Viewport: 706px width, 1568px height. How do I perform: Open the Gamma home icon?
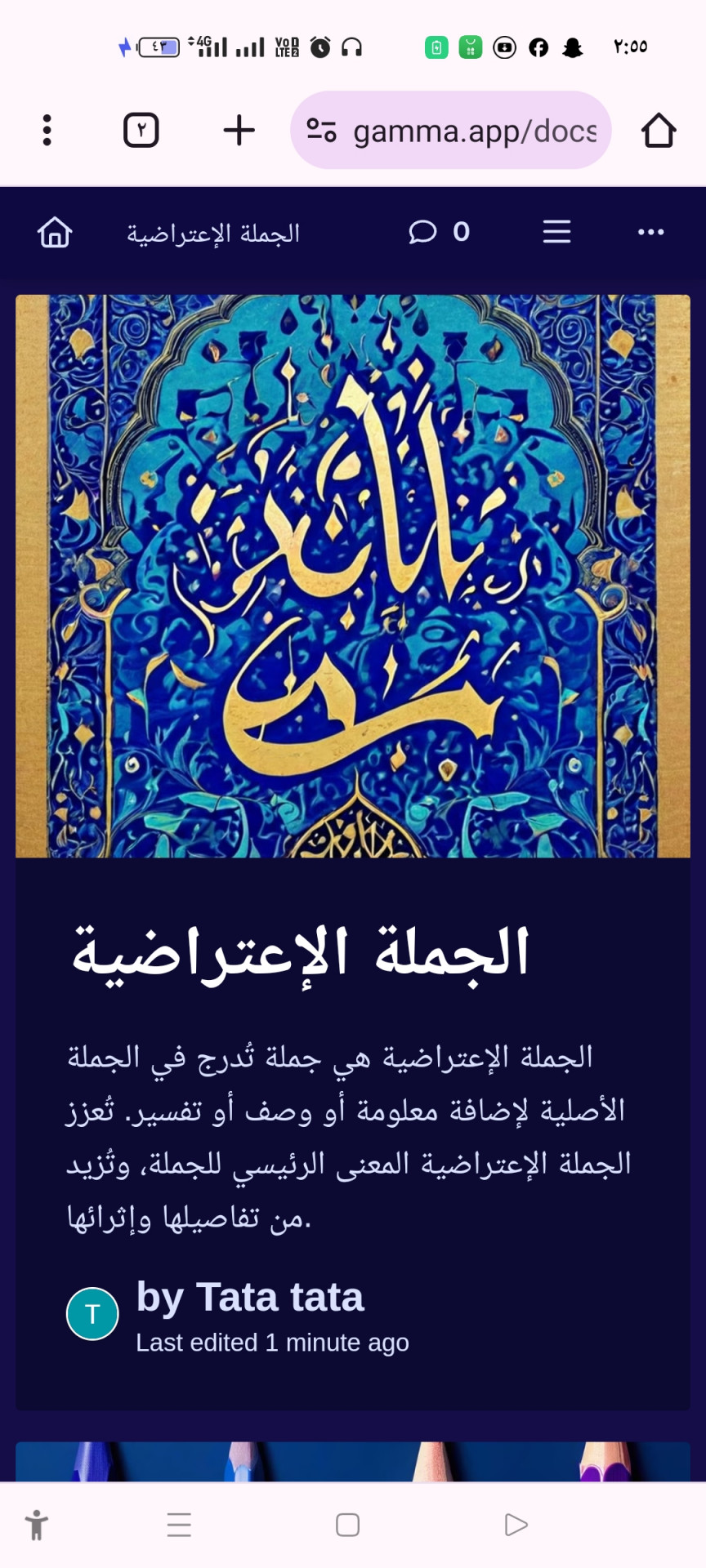(x=55, y=233)
